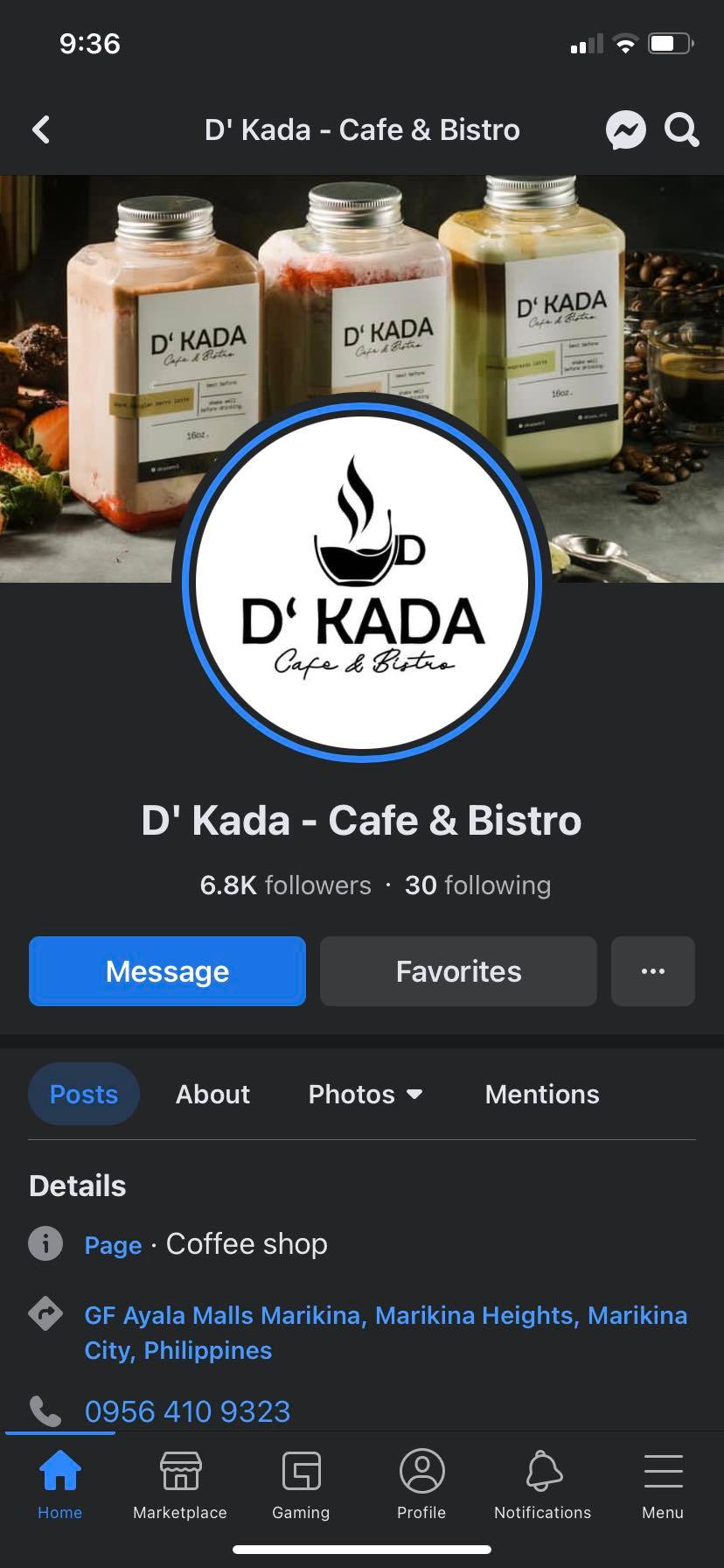Go to the Home feed tab
The image size is (724, 1568).
tap(59, 1484)
